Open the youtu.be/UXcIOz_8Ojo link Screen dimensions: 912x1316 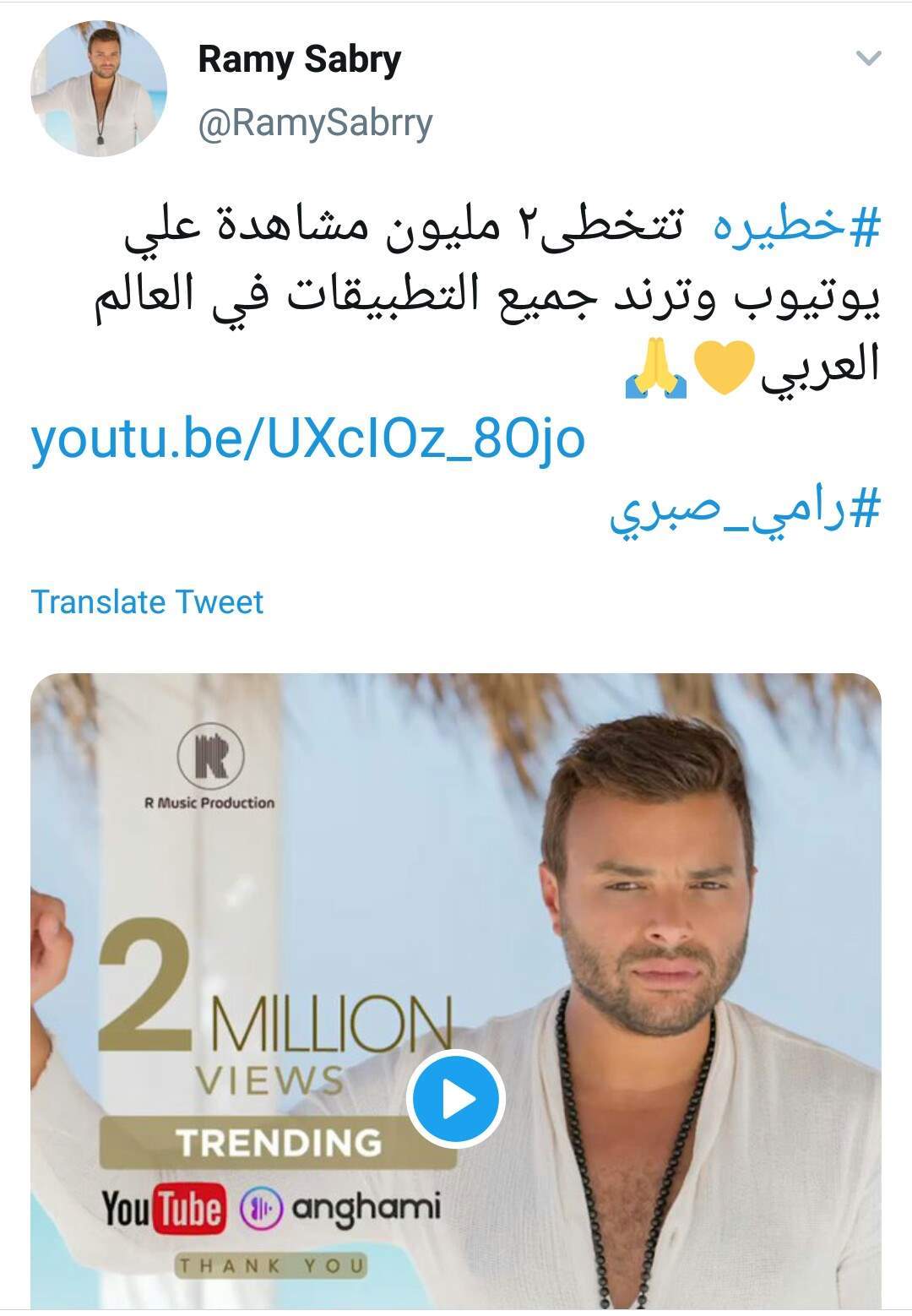307,441
